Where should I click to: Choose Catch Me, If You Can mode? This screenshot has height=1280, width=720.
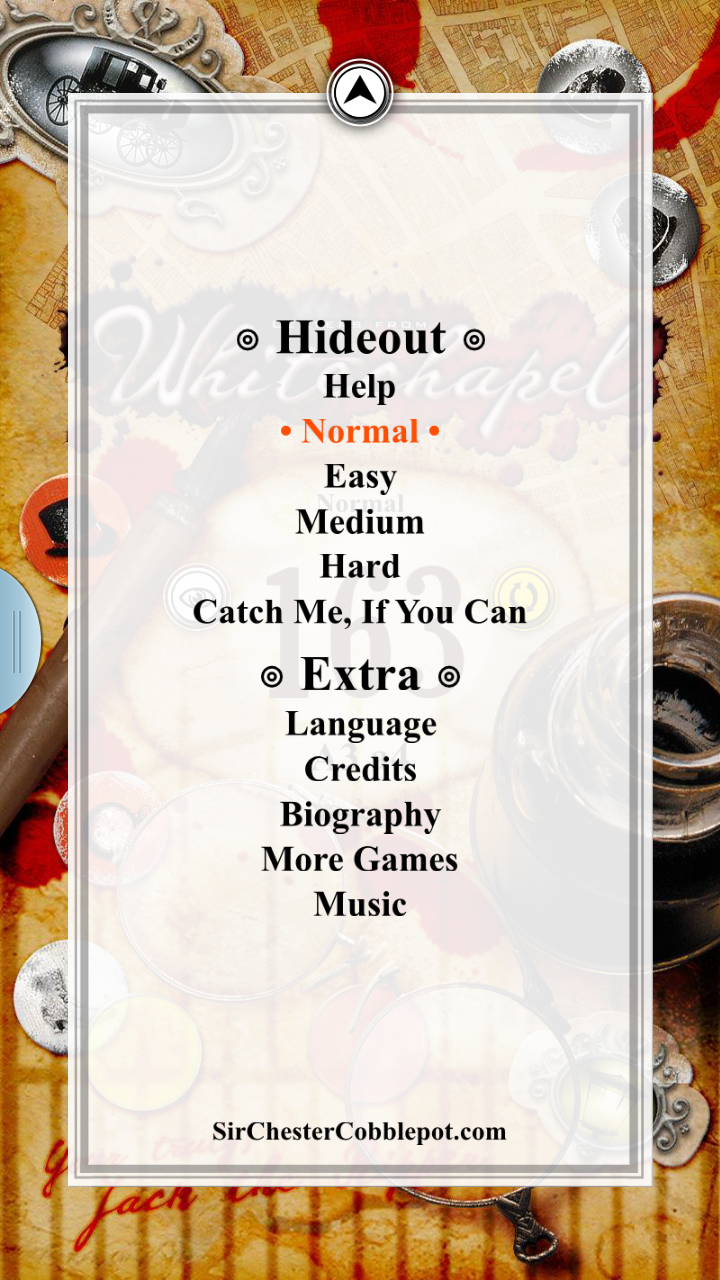[x=360, y=611]
